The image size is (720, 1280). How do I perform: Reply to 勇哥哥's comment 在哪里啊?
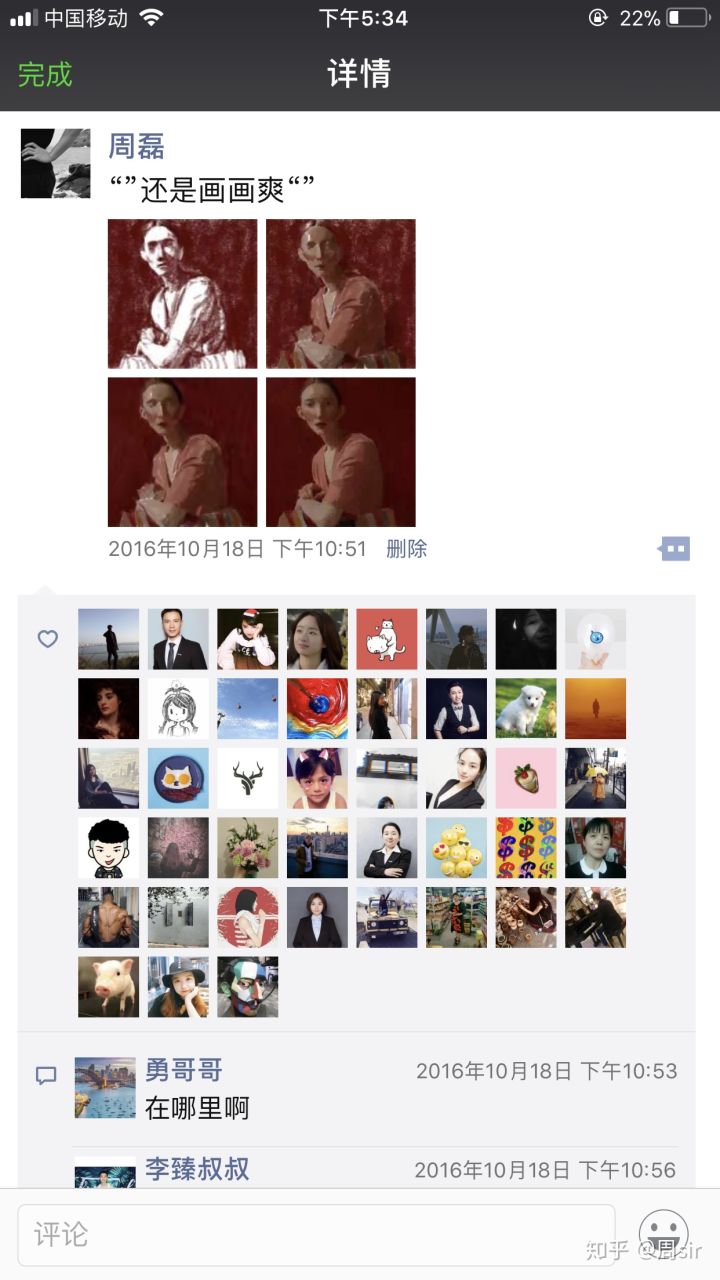coord(197,1108)
